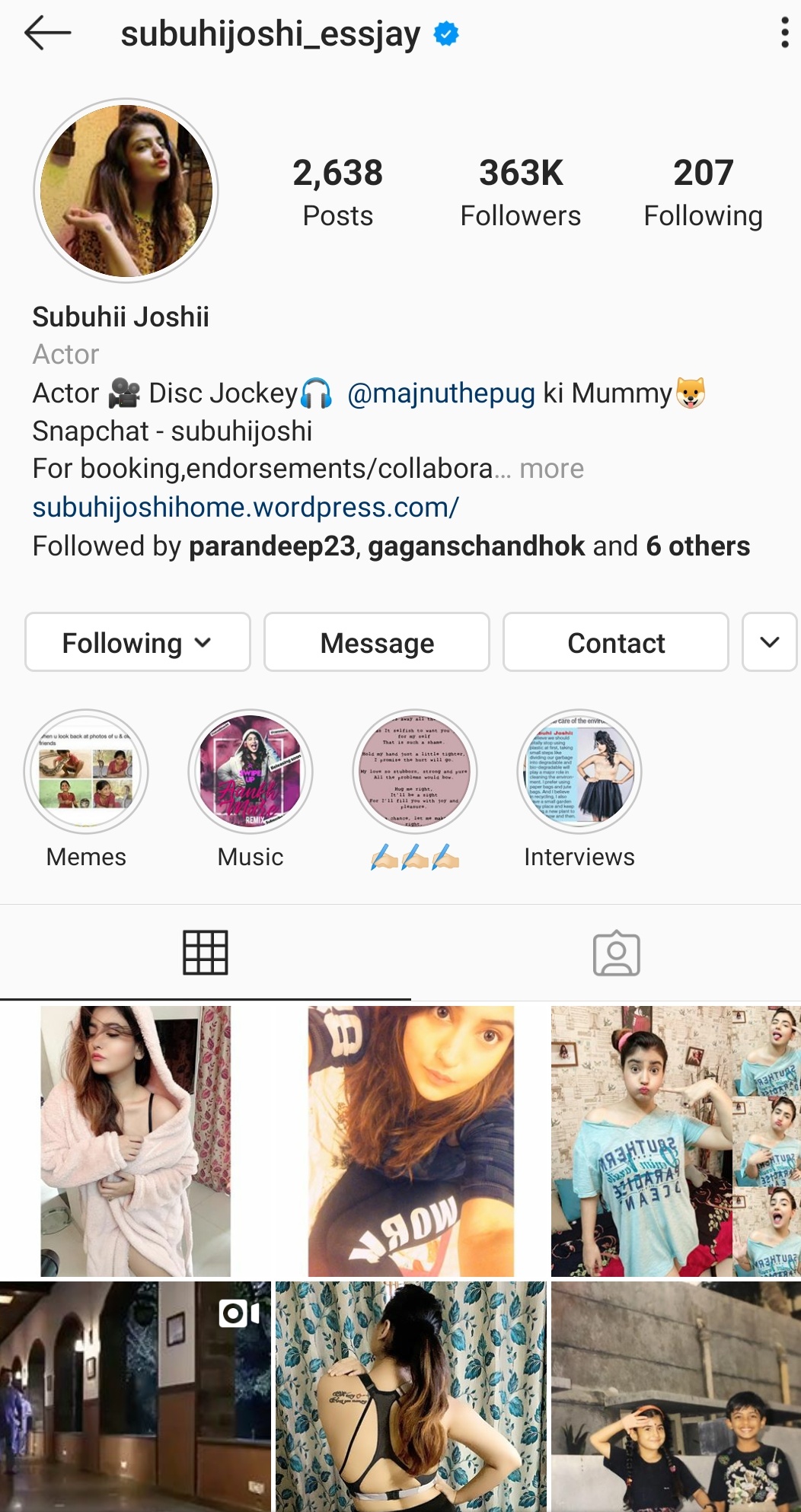Go back using the arrow icon

(x=47, y=33)
